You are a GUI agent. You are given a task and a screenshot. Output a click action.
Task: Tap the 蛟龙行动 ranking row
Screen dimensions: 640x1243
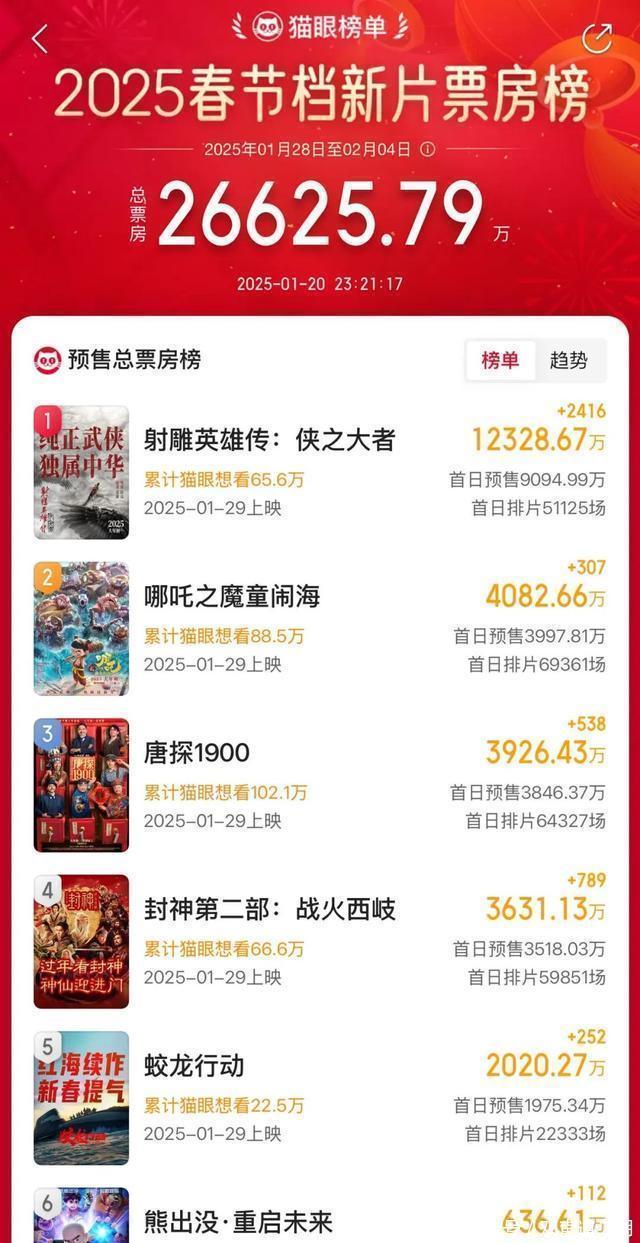[194, 1066]
